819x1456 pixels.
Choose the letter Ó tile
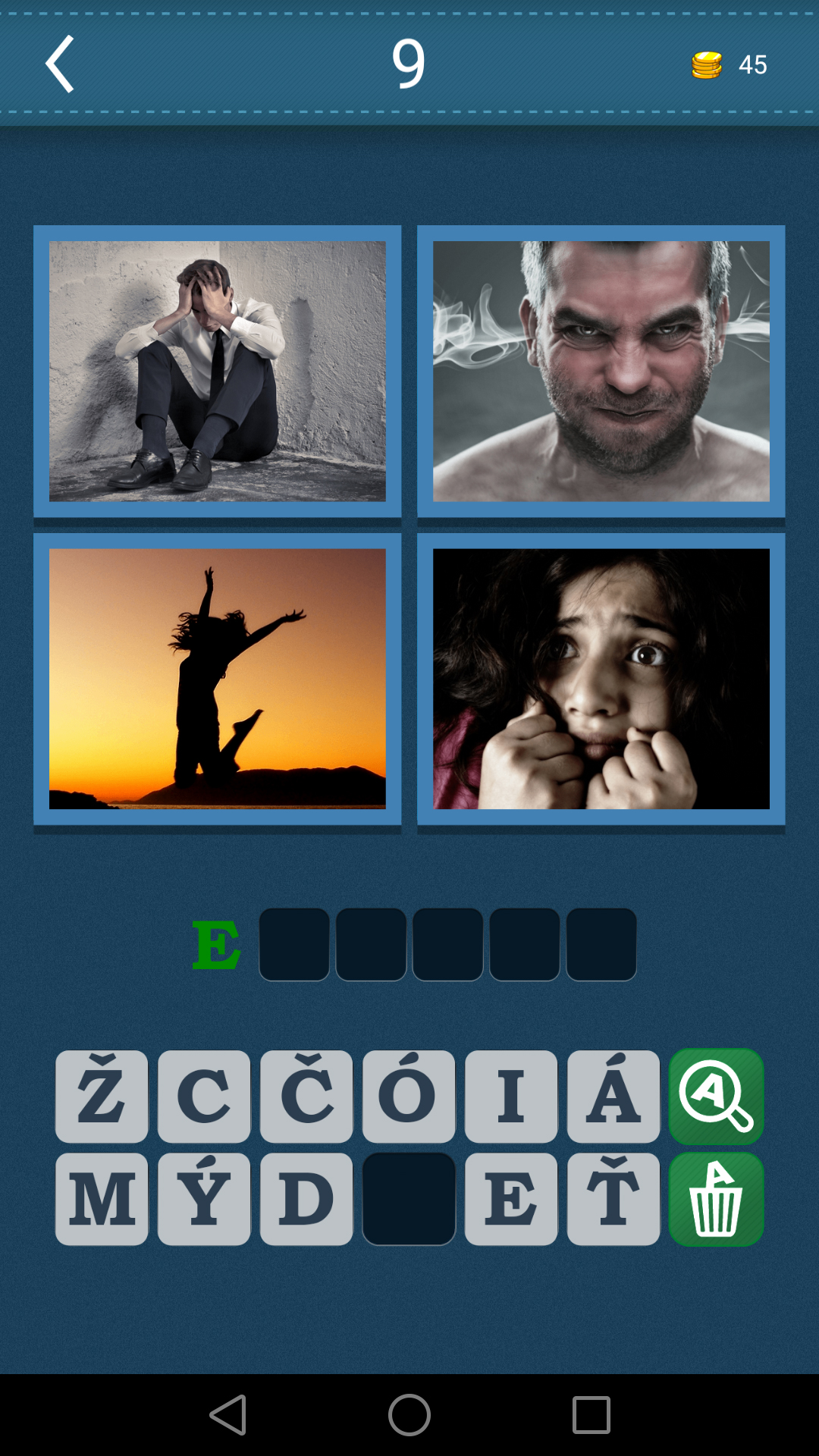click(409, 1097)
